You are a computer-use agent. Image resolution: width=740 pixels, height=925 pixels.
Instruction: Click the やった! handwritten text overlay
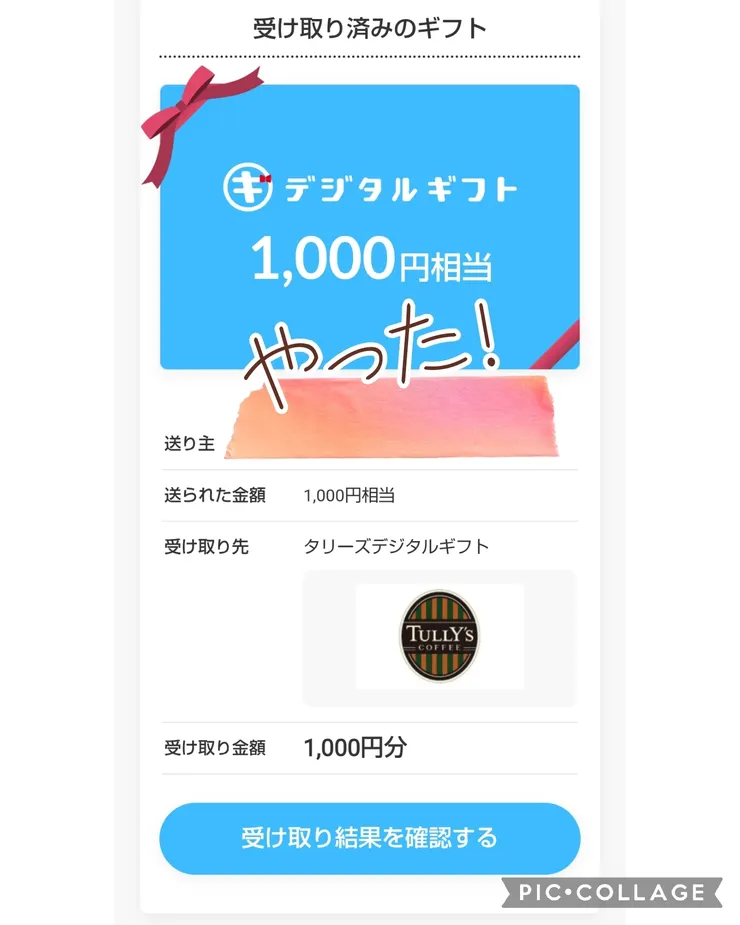click(x=370, y=345)
